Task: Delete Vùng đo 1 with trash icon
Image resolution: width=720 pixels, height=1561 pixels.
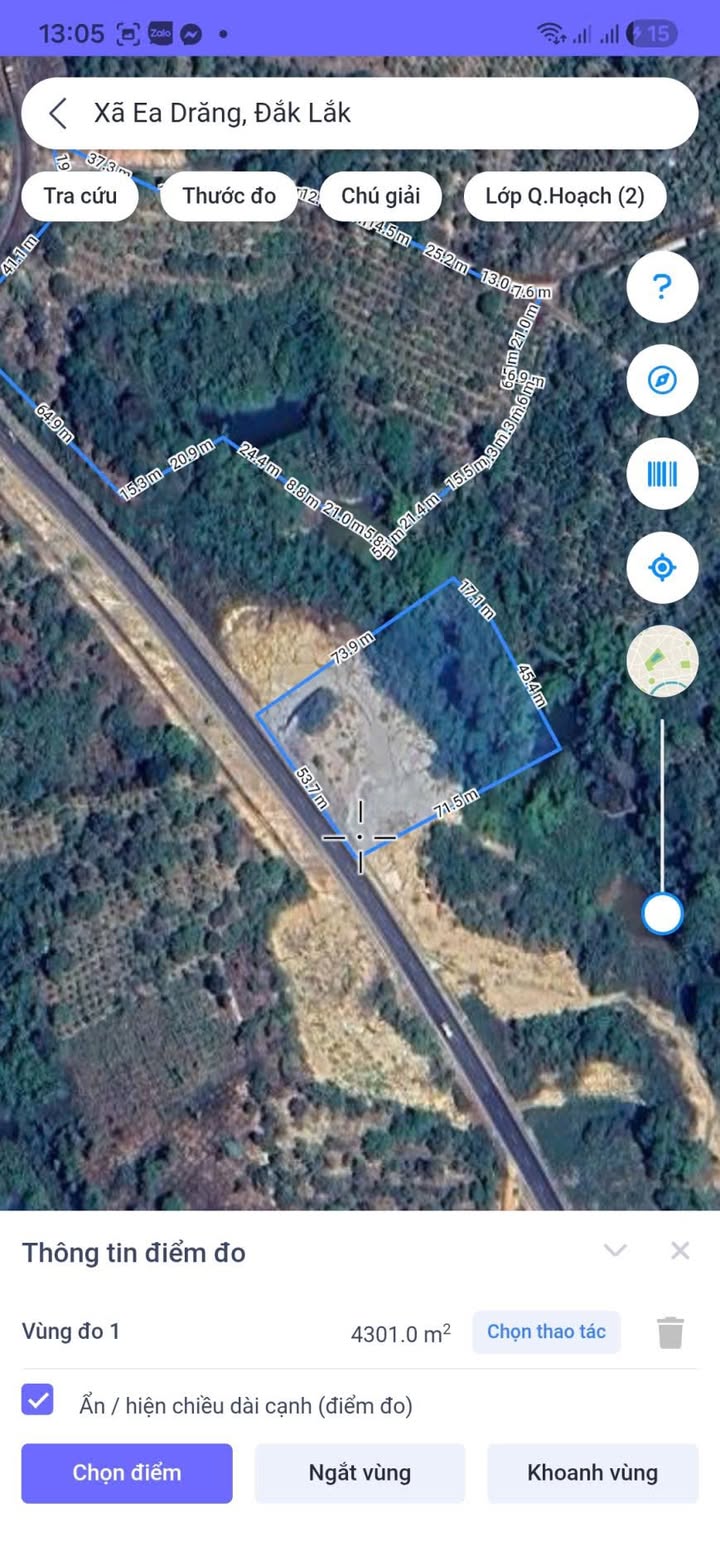Action: tap(670, 1332)
